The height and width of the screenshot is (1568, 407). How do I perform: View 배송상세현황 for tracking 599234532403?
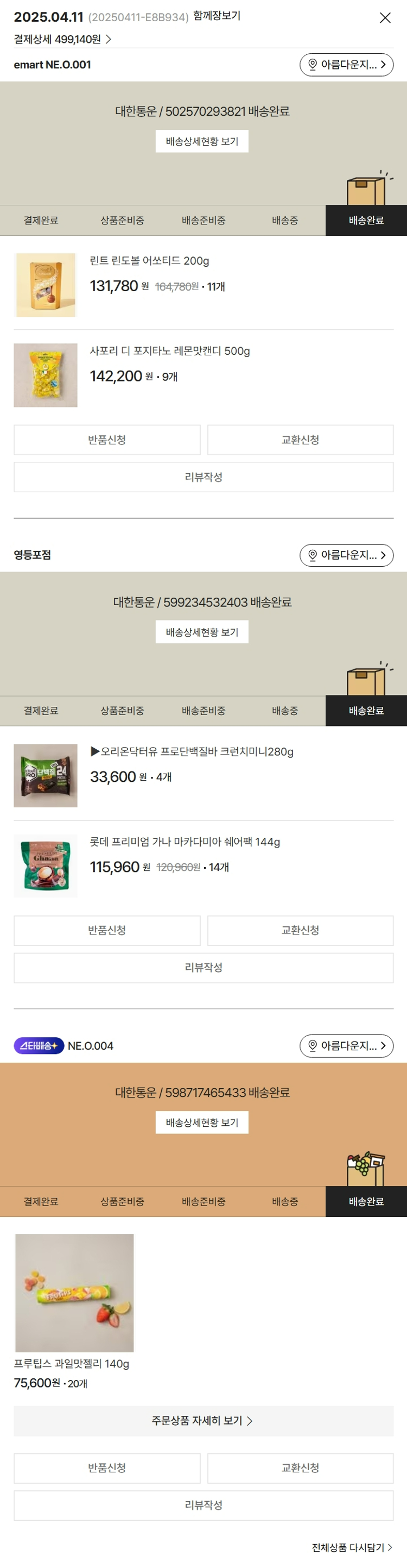tap(201, 632)
